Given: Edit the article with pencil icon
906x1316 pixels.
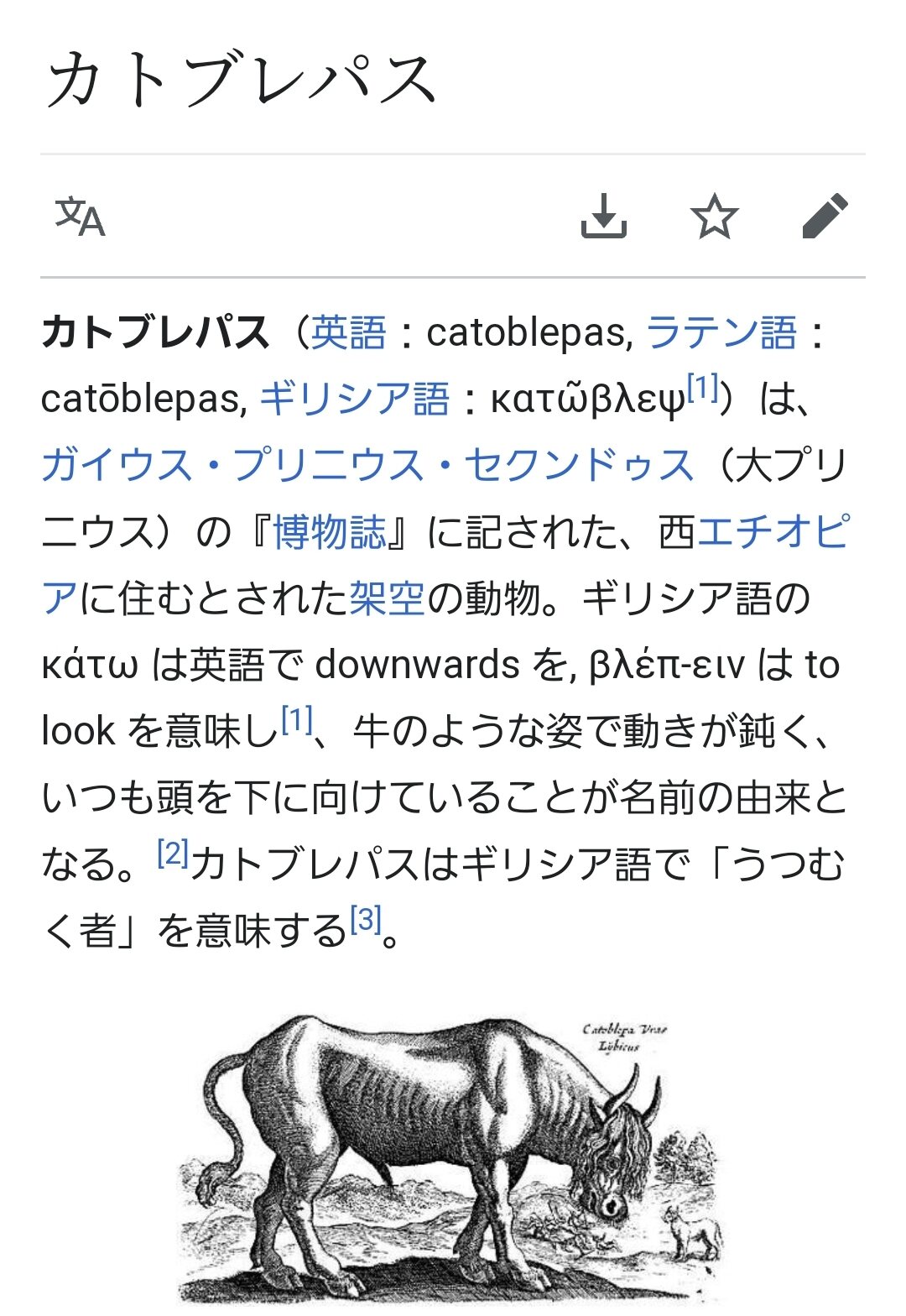Looking at the screenshot, I should point(825,217).
